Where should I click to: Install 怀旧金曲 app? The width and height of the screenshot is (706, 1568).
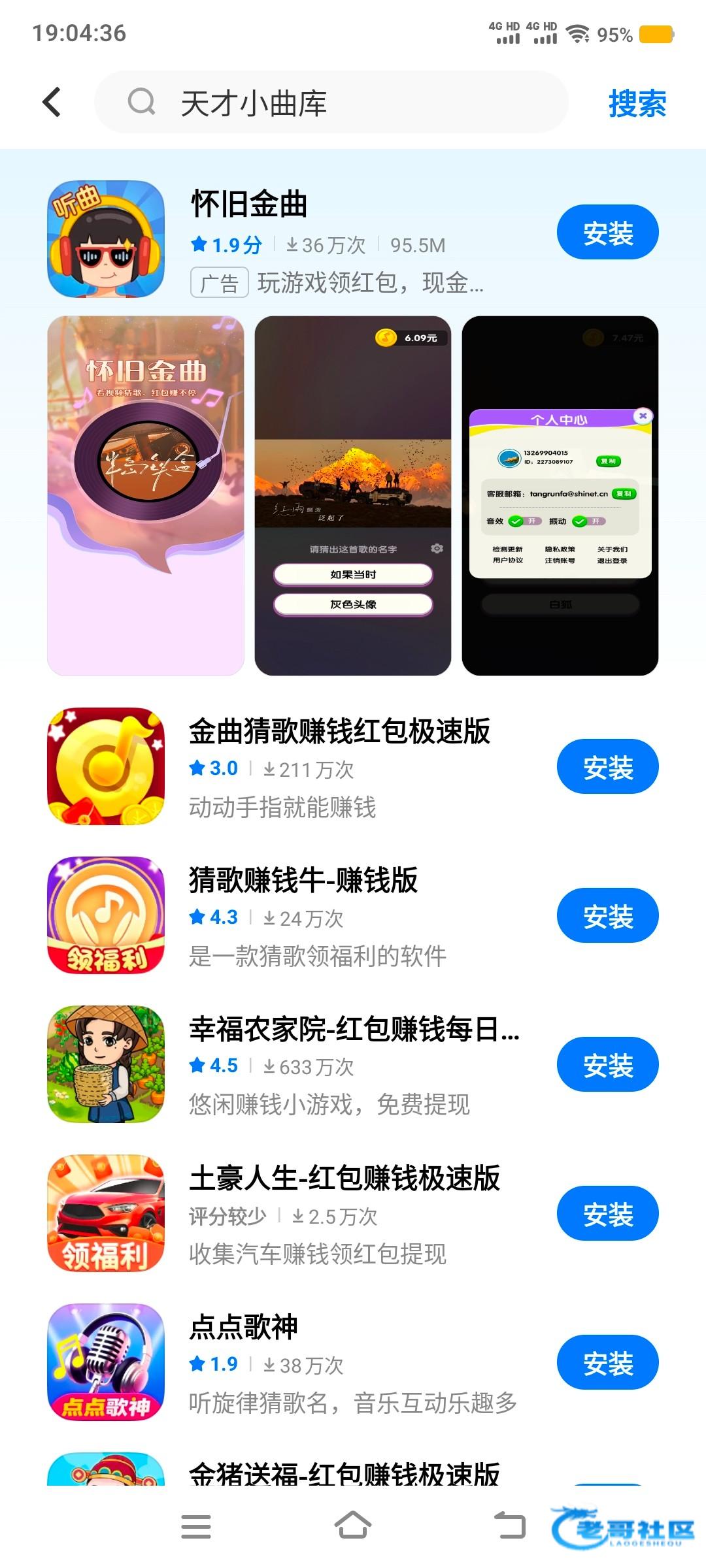(607, 233)
